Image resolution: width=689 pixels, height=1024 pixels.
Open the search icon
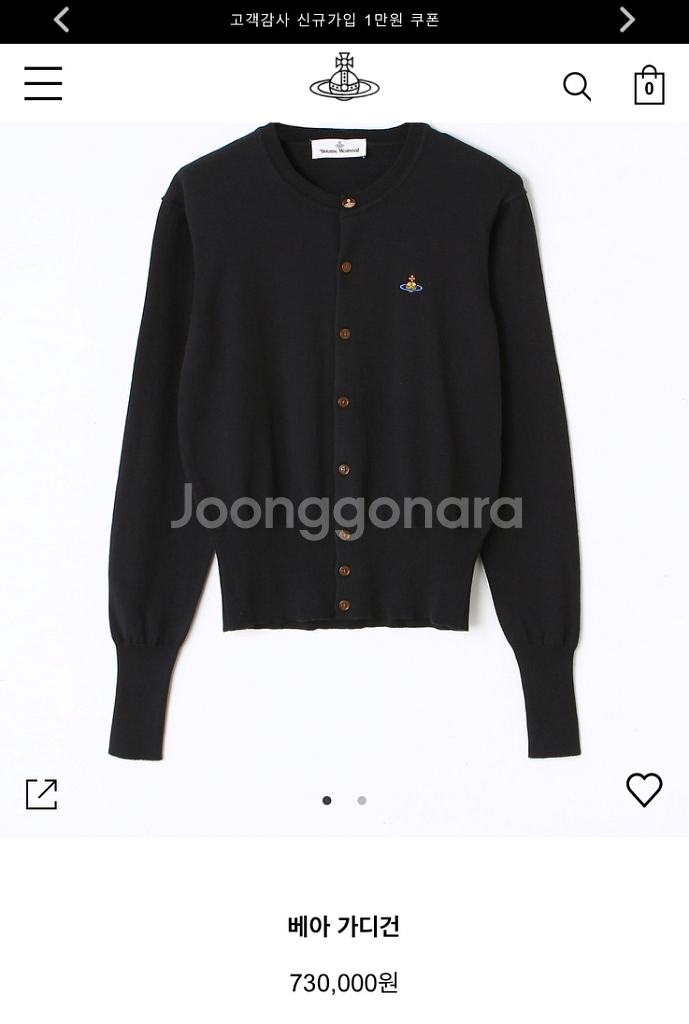coord(577,86)
